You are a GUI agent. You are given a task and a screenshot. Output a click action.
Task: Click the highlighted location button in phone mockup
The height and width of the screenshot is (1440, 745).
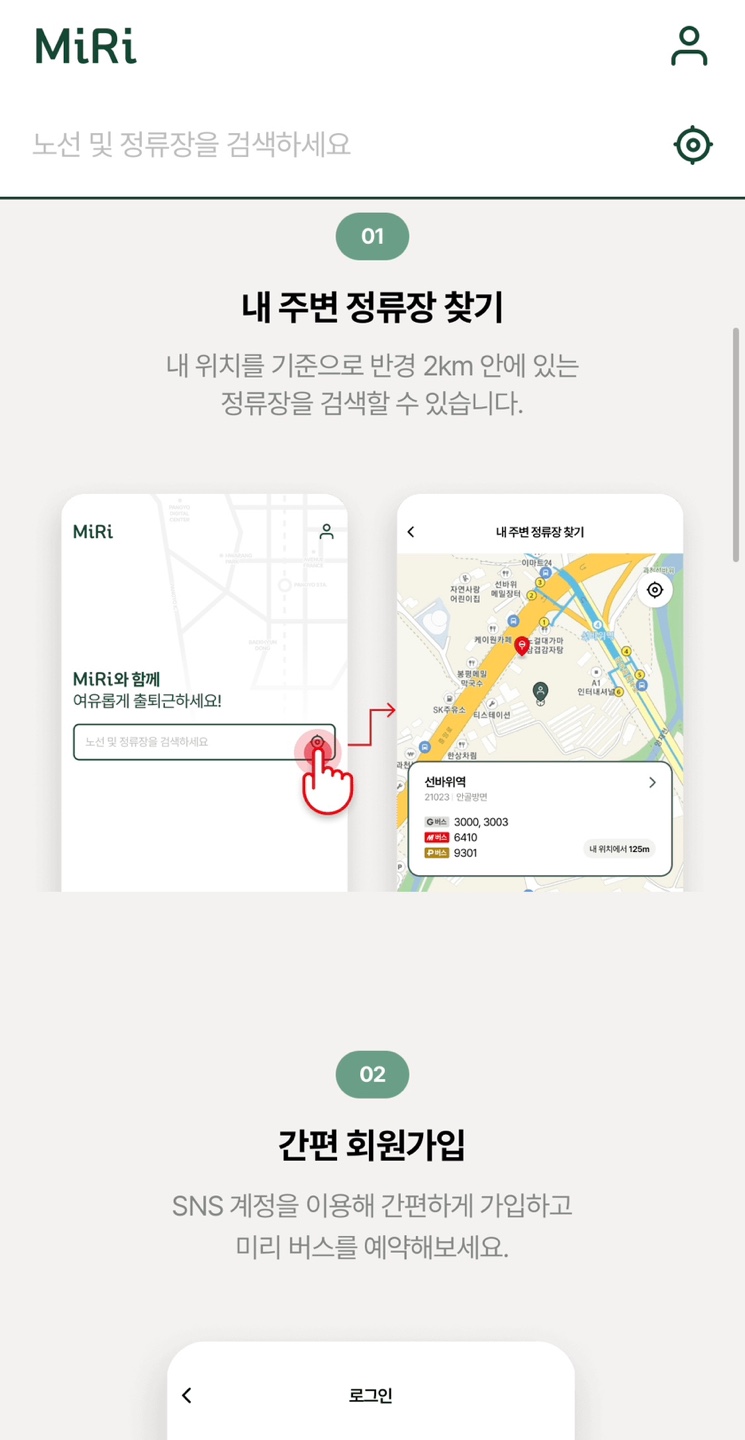click(319, 742)
